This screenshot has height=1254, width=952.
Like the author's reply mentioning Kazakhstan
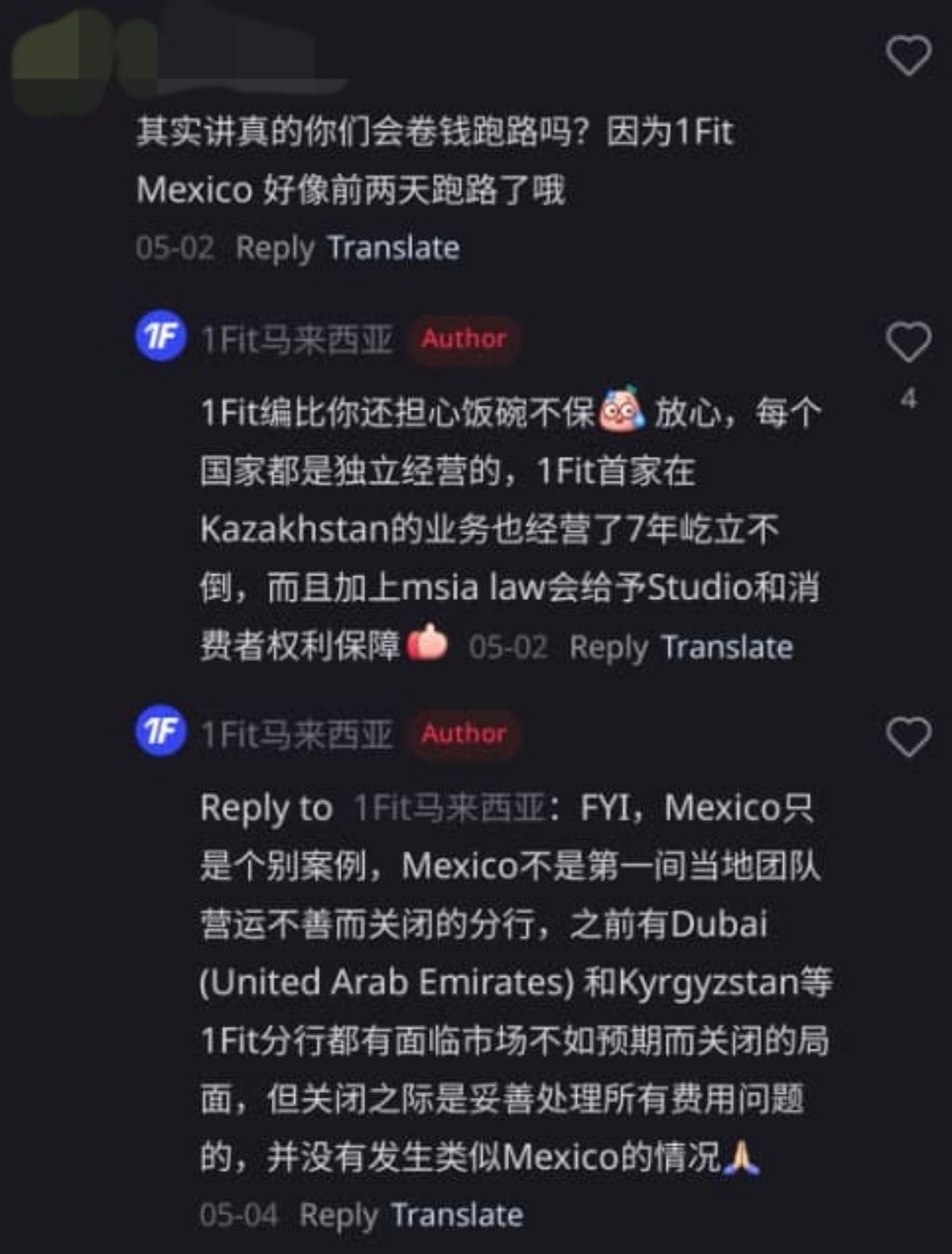(x=908, y=343)
